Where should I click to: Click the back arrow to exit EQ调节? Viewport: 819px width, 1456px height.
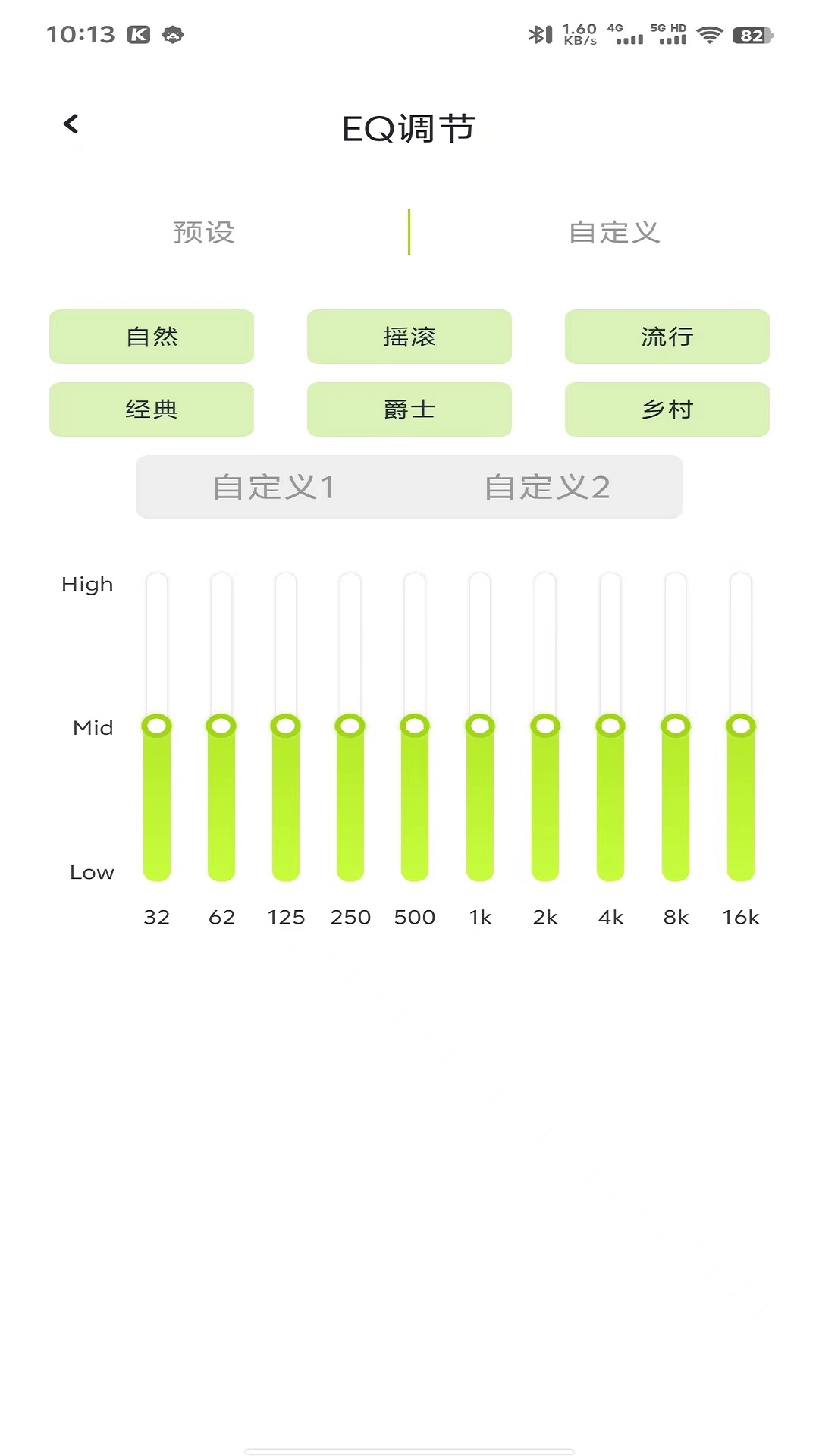pyautogui.click(x=72, y=123)
